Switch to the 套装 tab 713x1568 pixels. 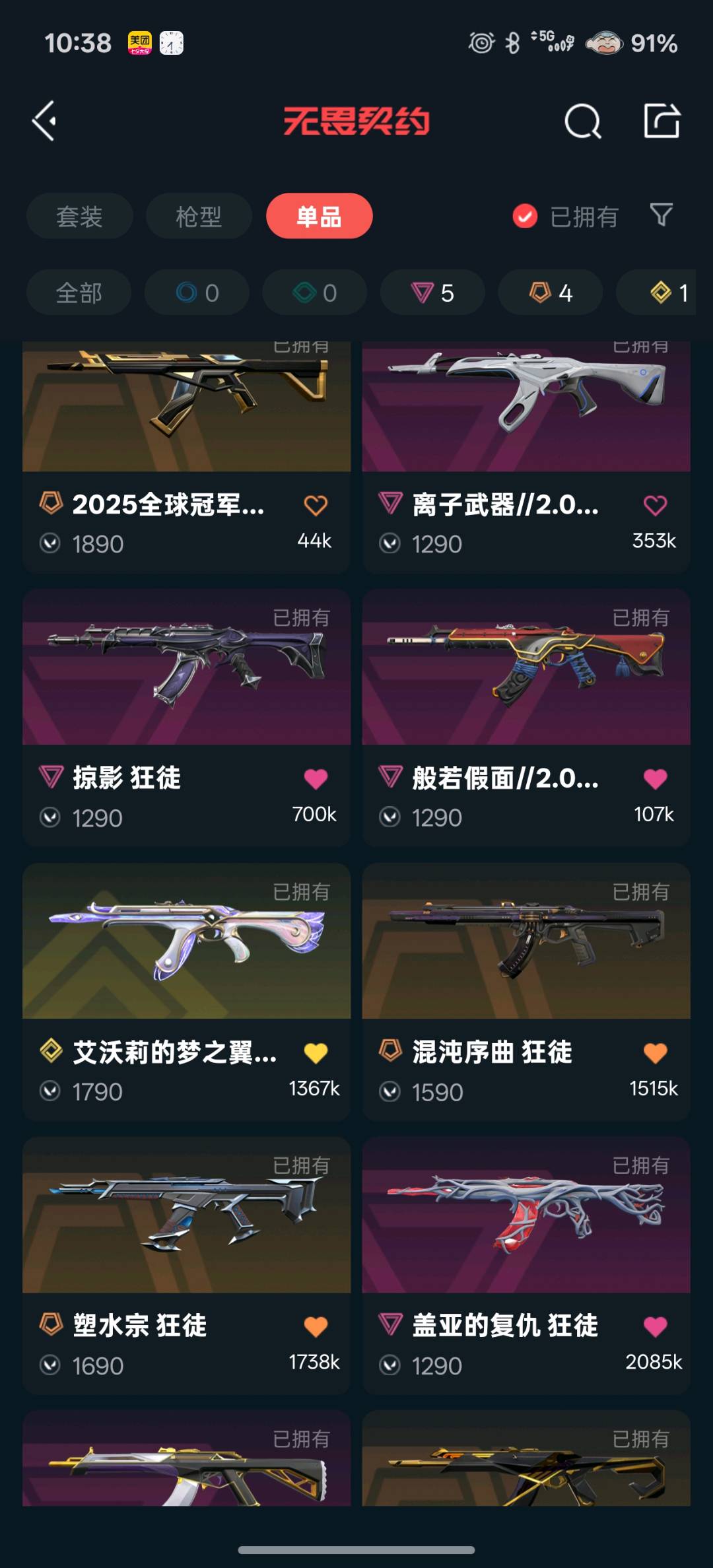click(x=79, y=217)
